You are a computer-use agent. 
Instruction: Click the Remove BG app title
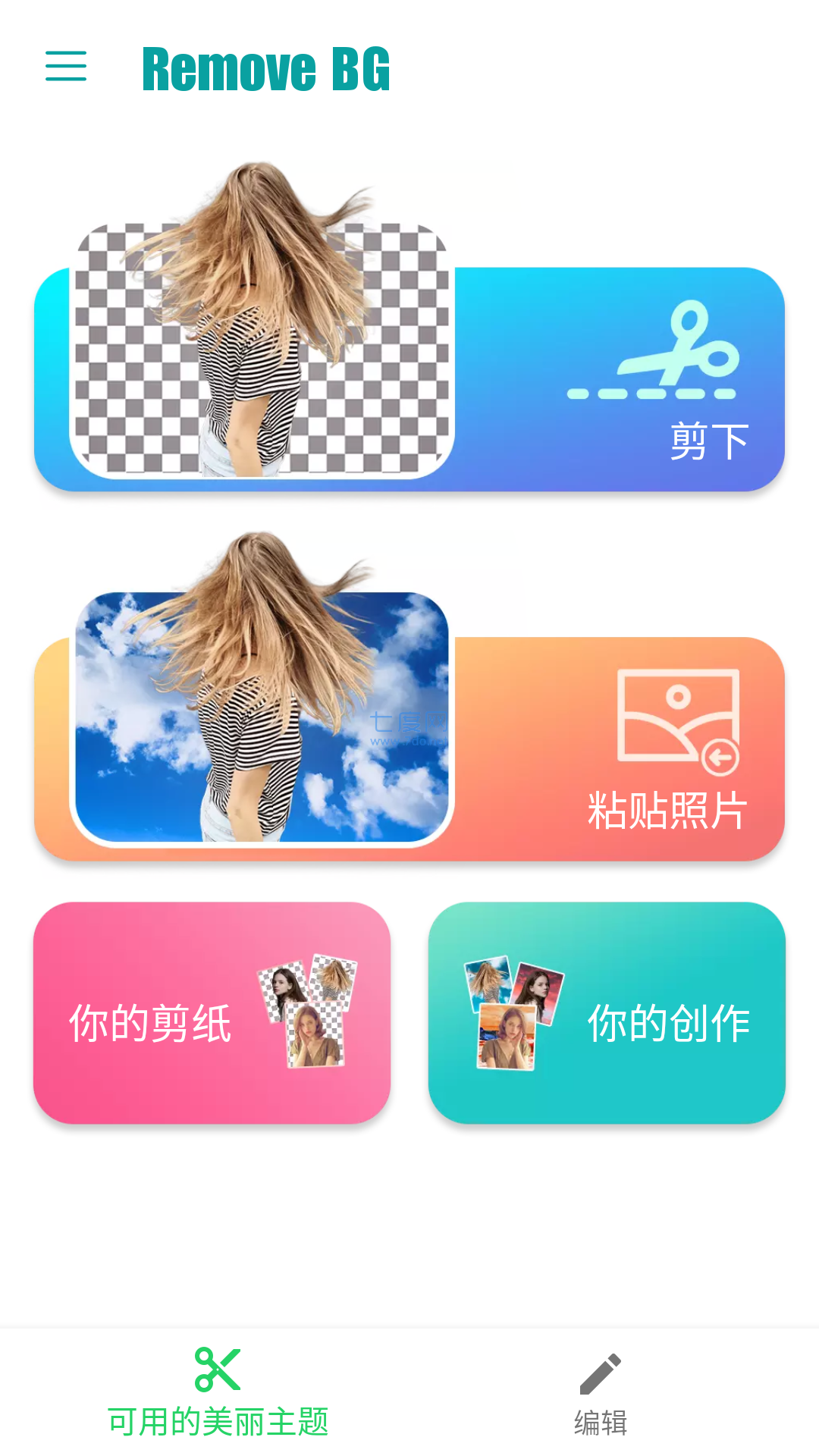point(267,70)
